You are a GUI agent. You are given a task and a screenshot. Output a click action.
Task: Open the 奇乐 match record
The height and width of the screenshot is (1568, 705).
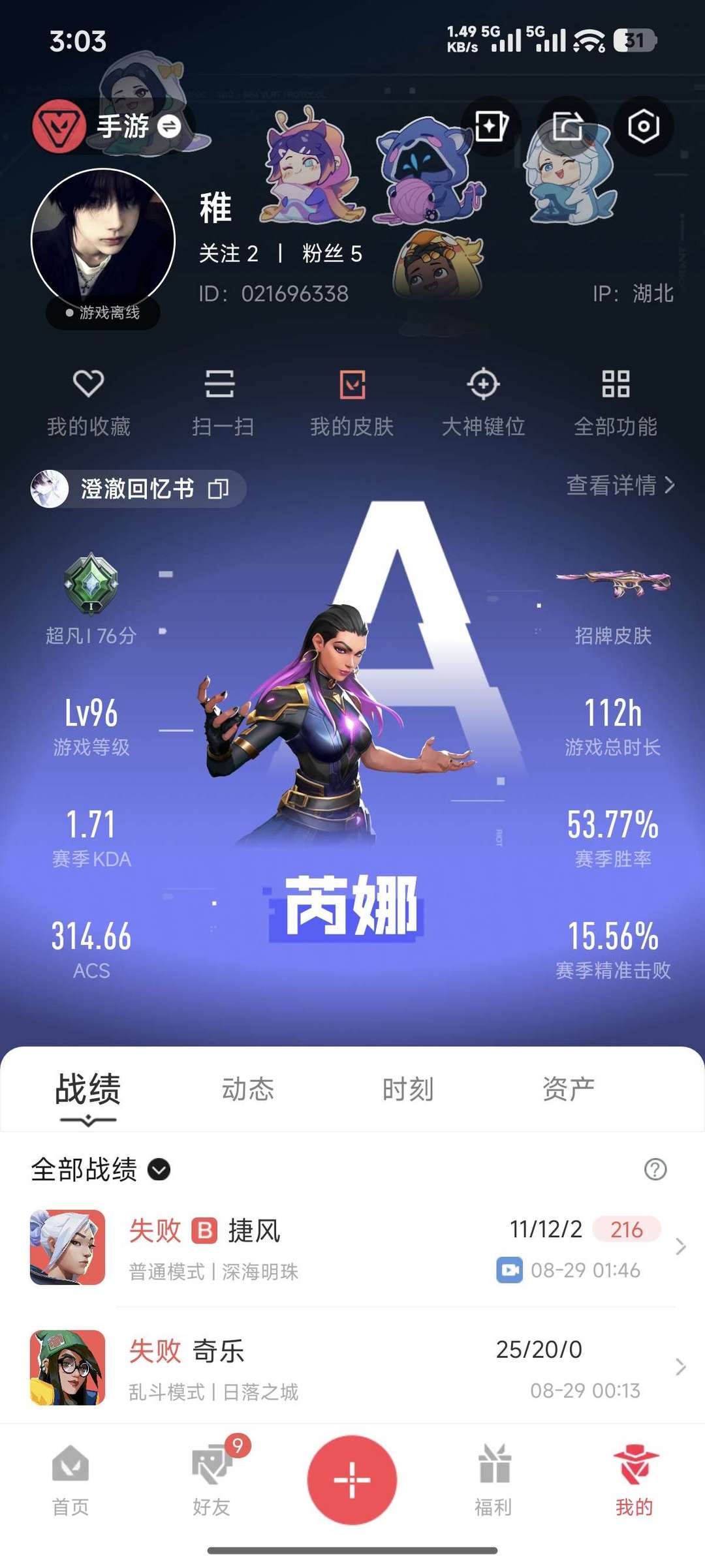point(352,1368)
